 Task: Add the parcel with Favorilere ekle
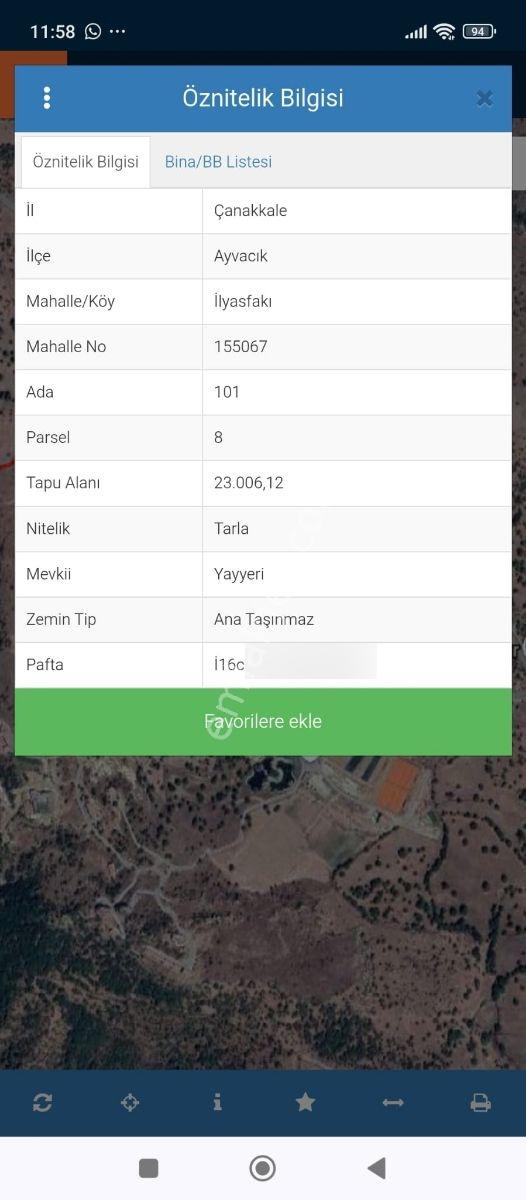pos(263,721)
